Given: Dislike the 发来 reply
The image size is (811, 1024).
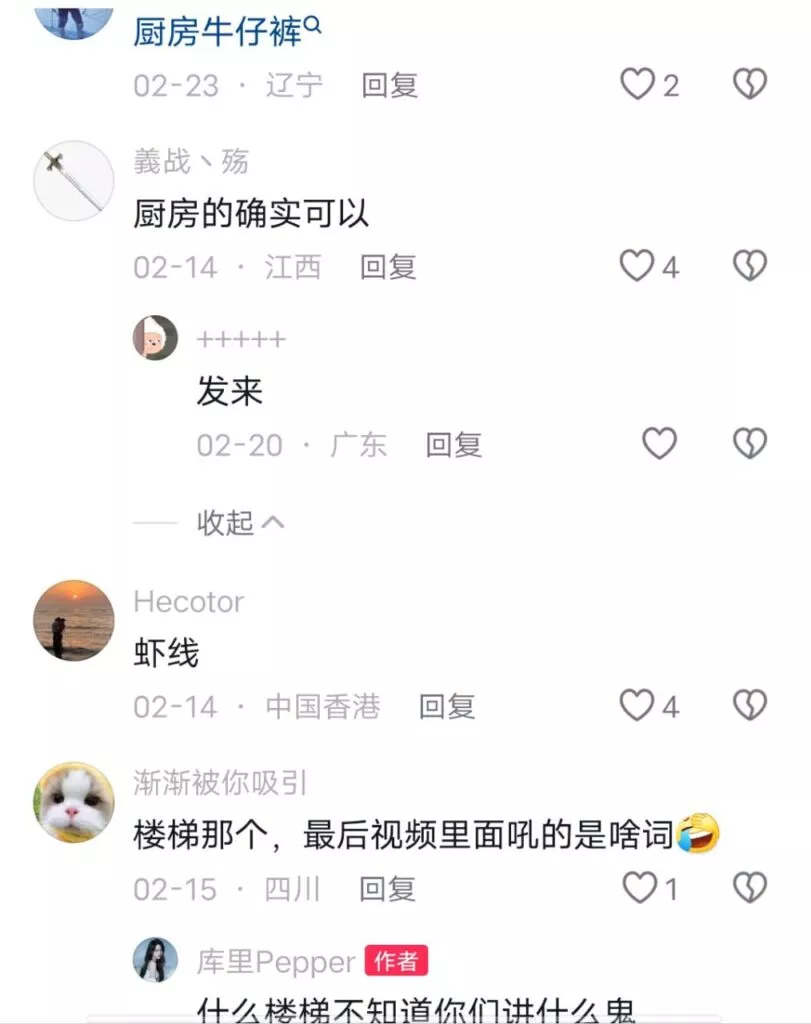Looking at the screenshot, I should tap(750, 444).
